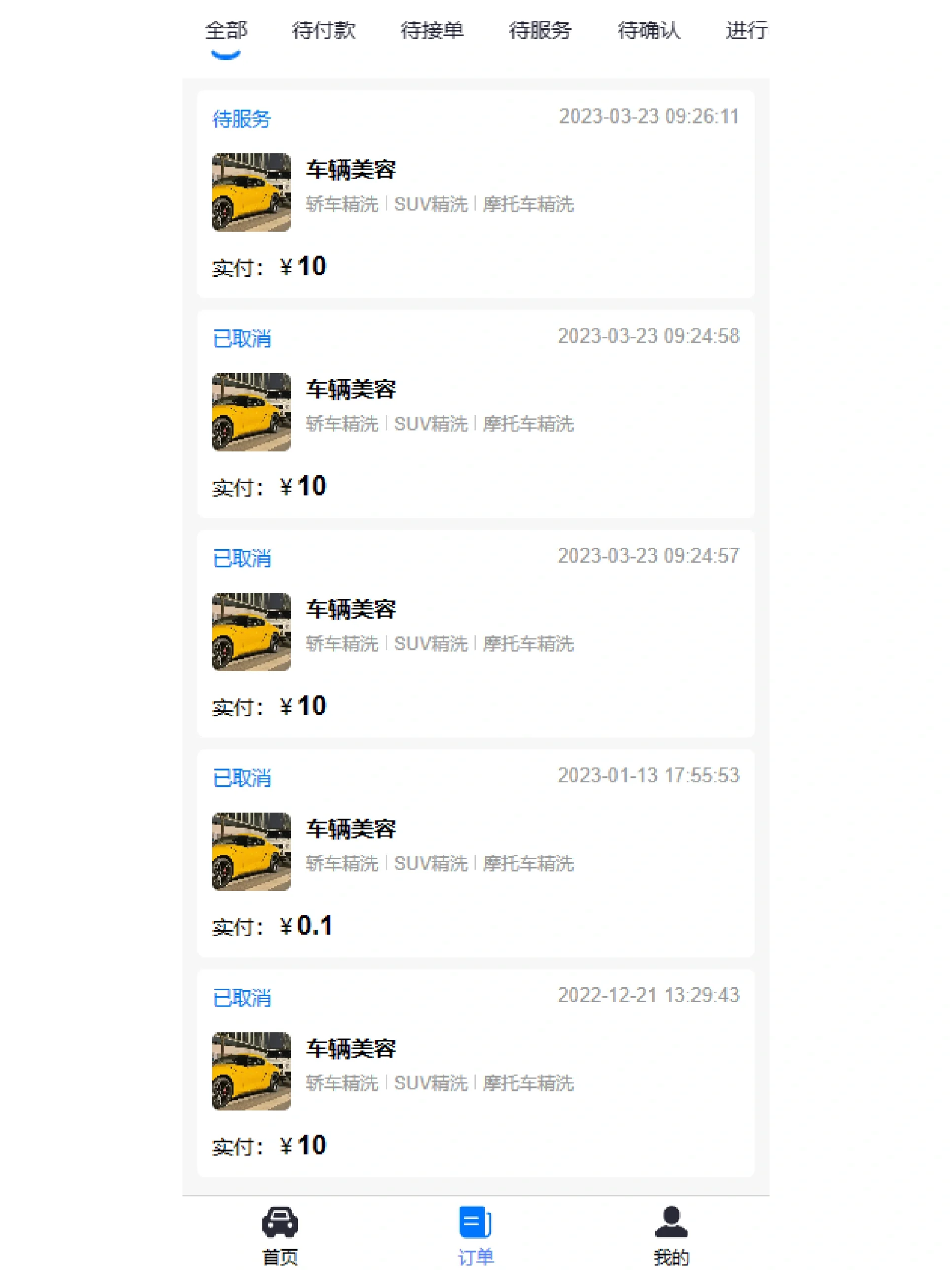Select the 待服务 top tab
The width and height of the screenshot is (952, 1270).
click(x=540, y=30)
